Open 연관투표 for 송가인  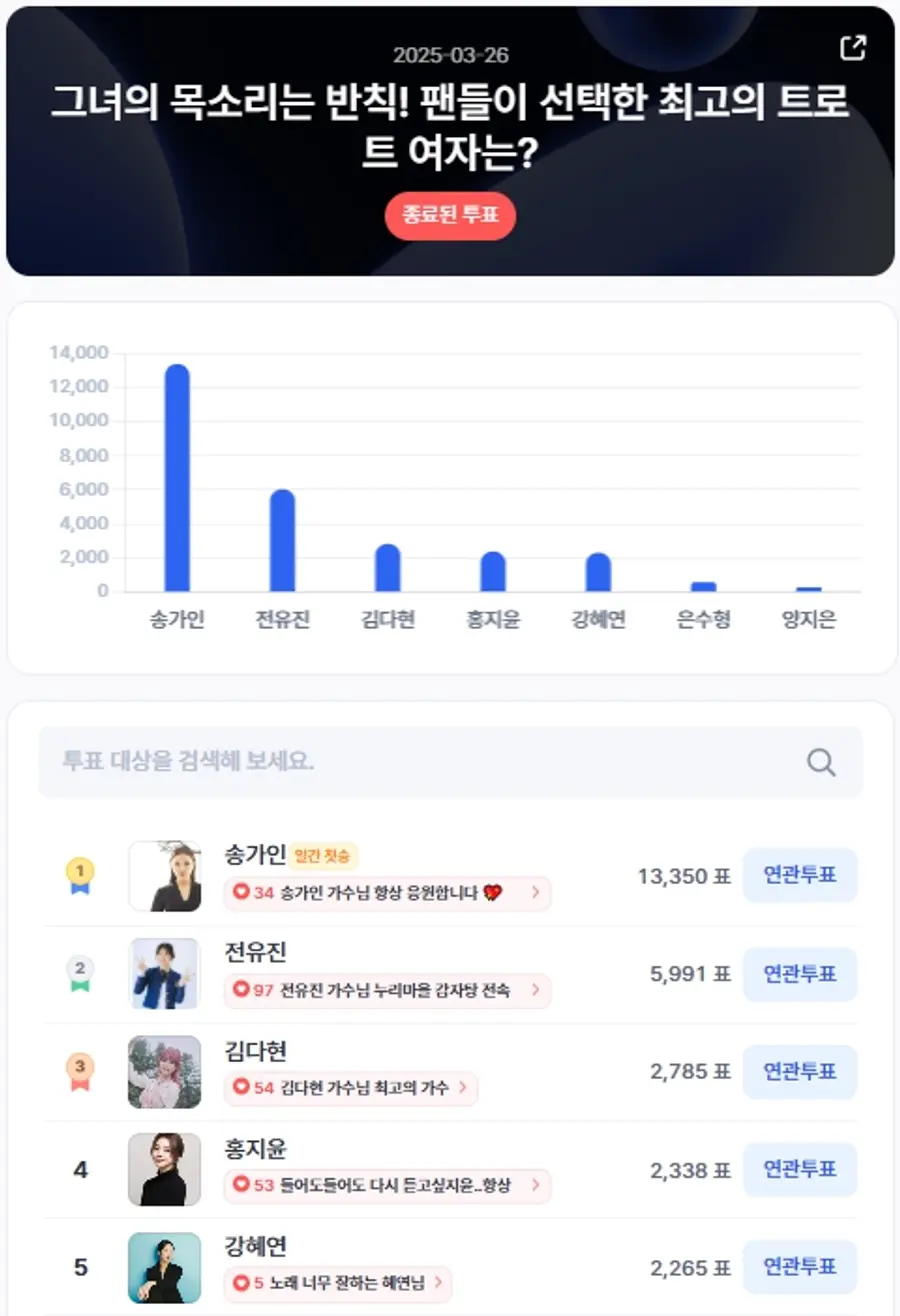pyautogui.click(x=800, y=875)
